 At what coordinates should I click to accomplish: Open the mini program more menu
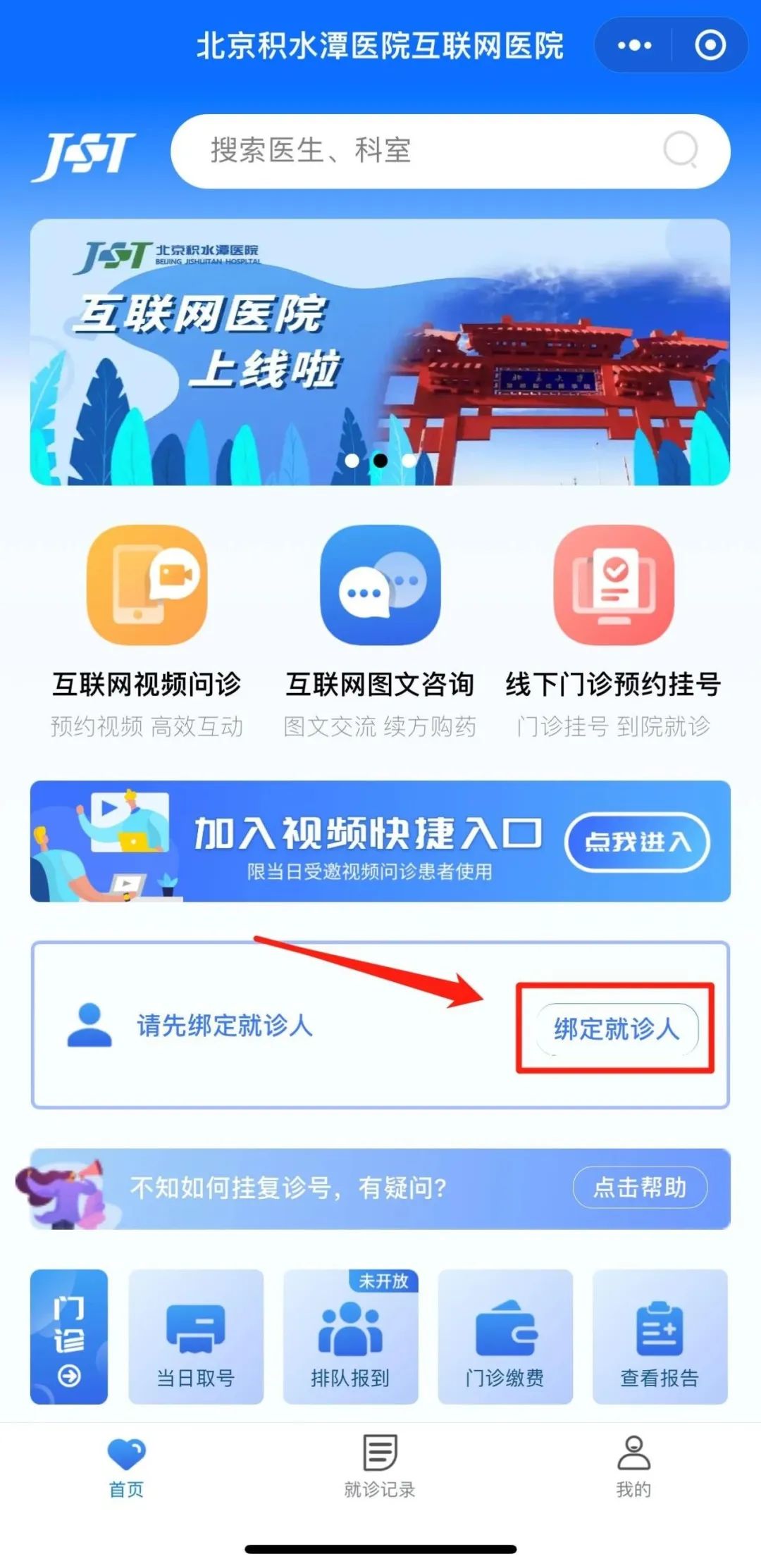pyautogui.click(x=634, y=46)
